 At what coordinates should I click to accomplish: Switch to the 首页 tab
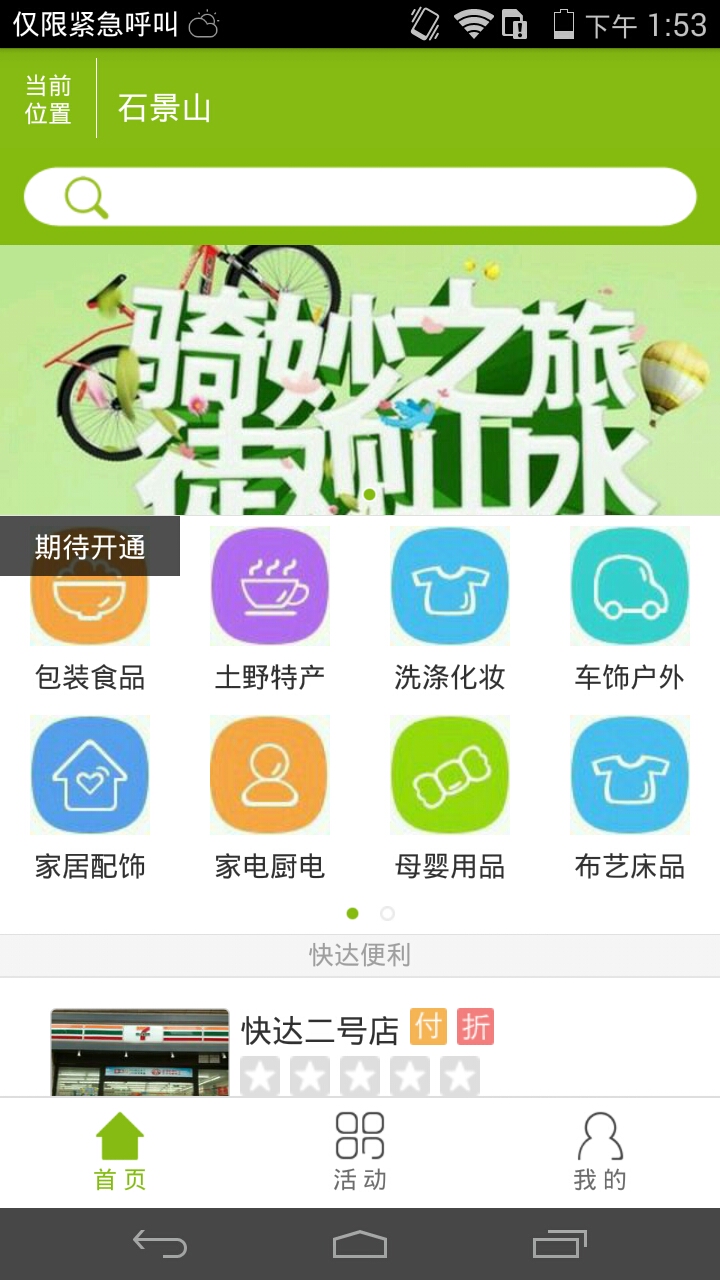(120, 1152)
